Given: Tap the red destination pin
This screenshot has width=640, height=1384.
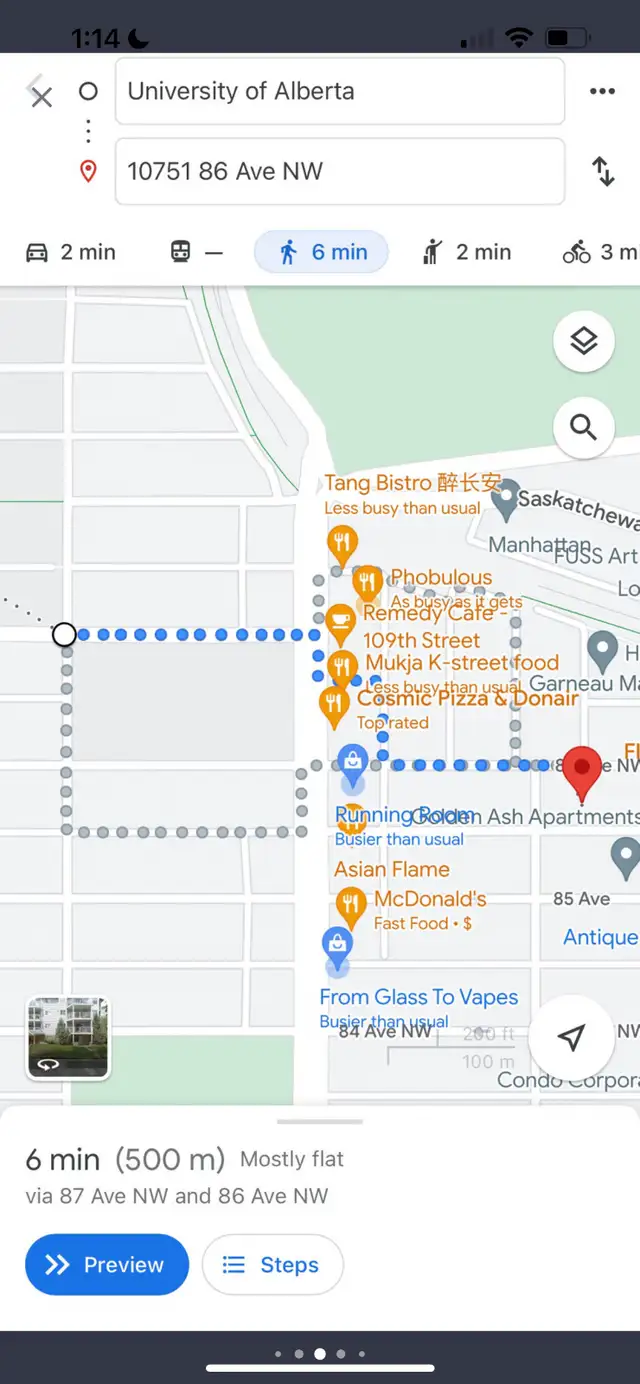Looking at the screenshot, I should 583,772.
